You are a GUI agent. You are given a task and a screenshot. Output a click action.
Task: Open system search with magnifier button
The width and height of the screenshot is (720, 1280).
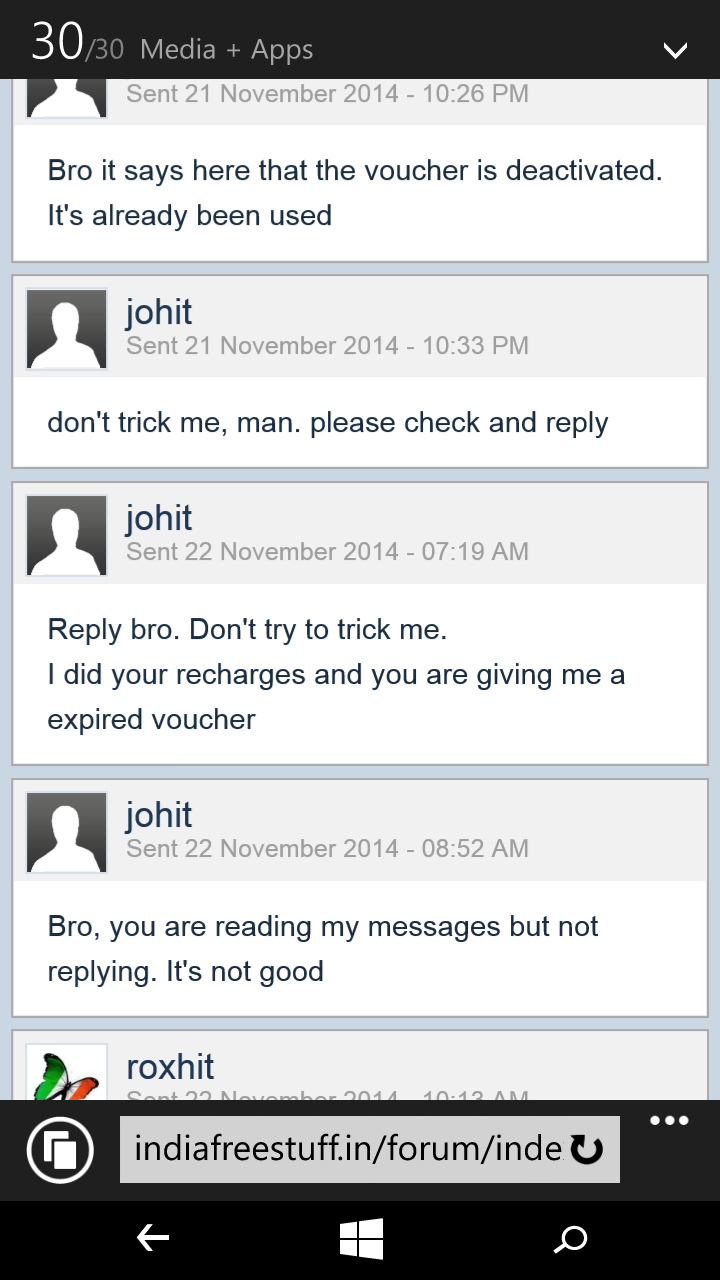570,1240
